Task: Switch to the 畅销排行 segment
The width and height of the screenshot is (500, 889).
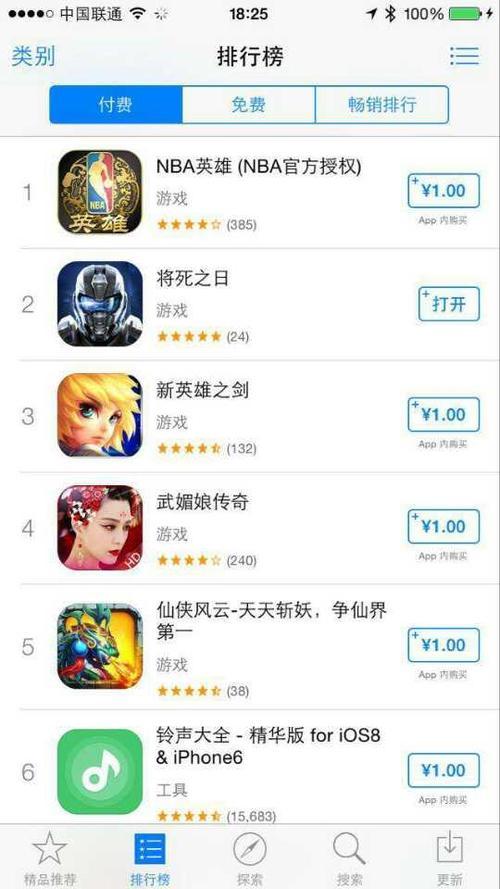Action: 382,104
